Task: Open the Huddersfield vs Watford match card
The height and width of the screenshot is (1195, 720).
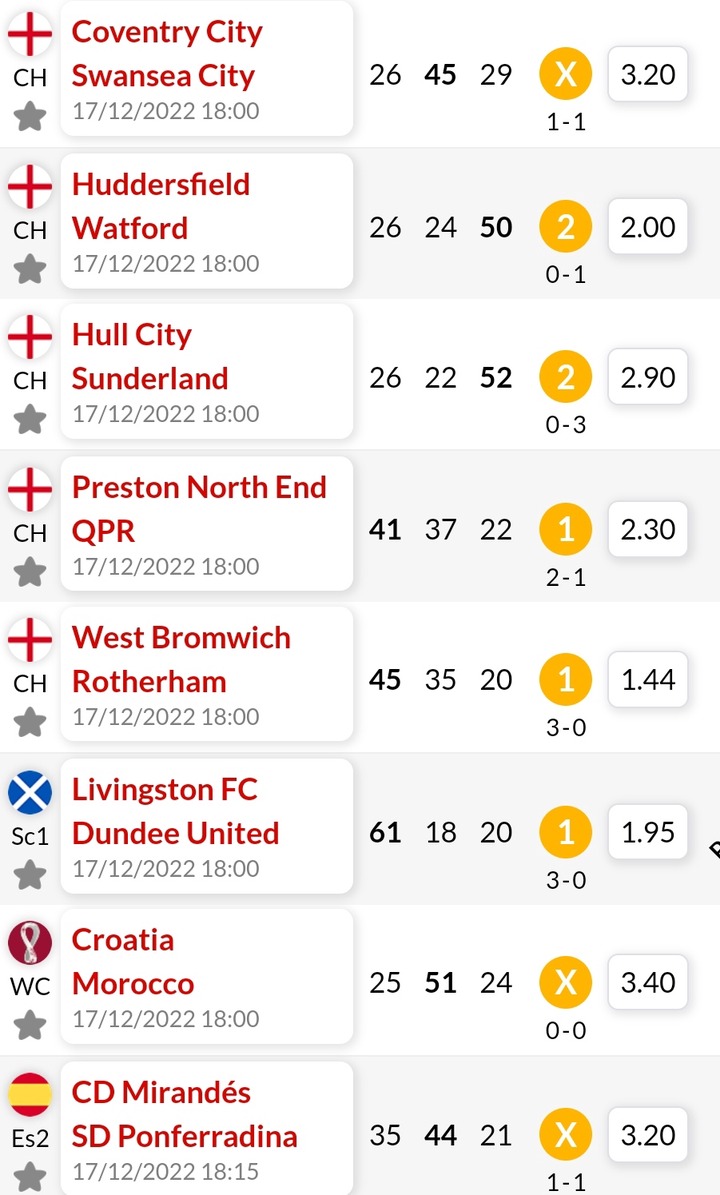Action: click(x=206, y=221)
